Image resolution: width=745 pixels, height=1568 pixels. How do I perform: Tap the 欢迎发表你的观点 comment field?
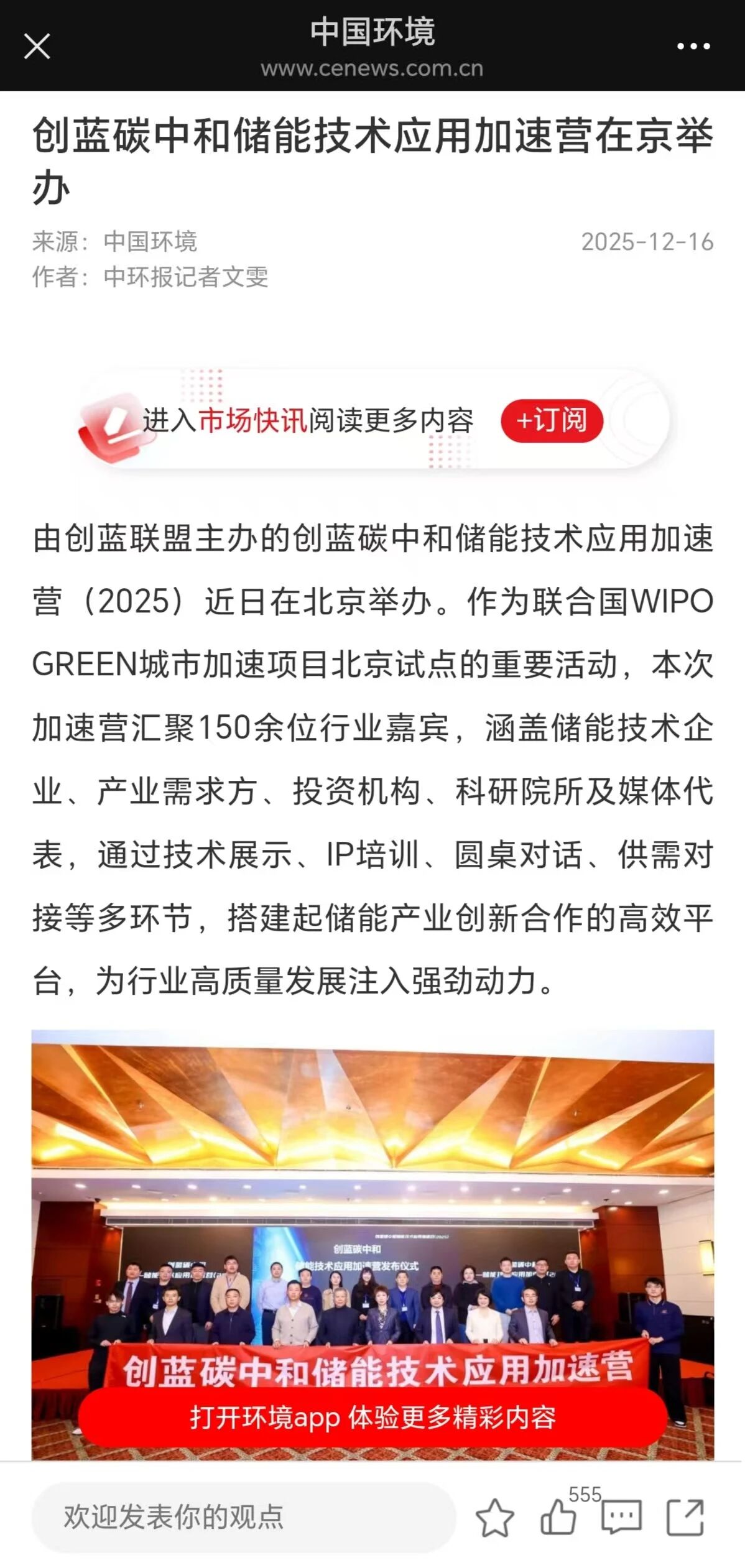point(243,1517)
